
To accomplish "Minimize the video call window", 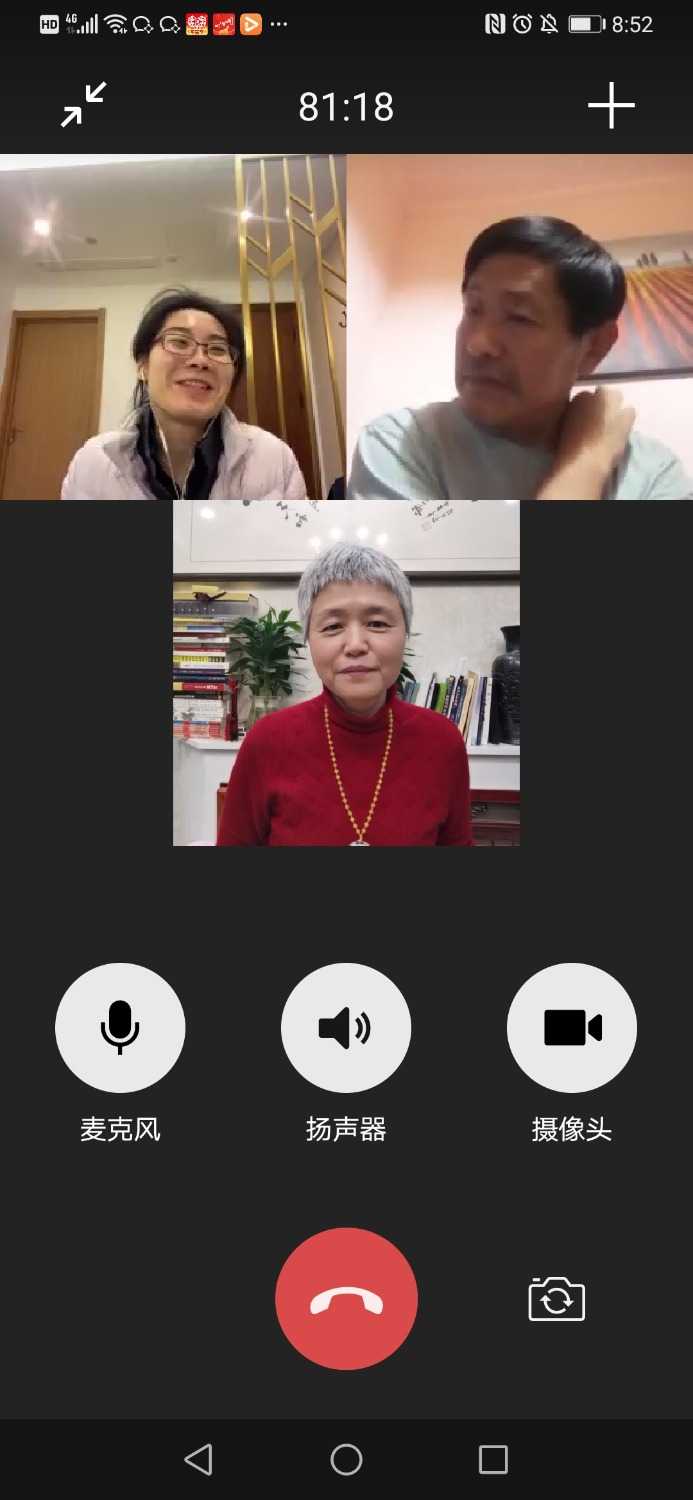I will 84,105.
